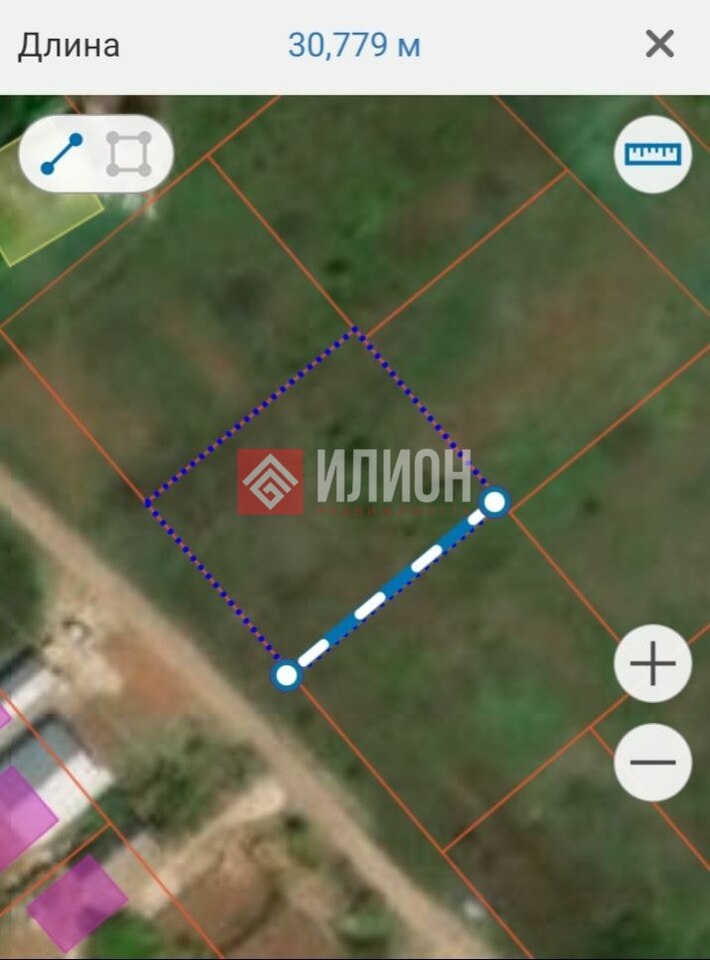
Task: Select the line distance measurement mode
Action: (62, 154)
